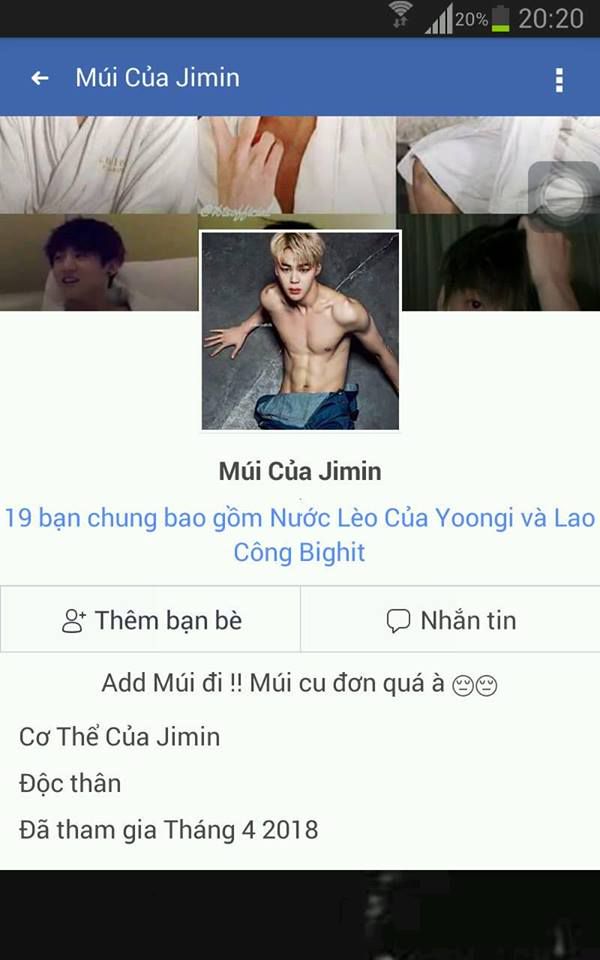Open the three-dot overflow menu

pos(559,80)
